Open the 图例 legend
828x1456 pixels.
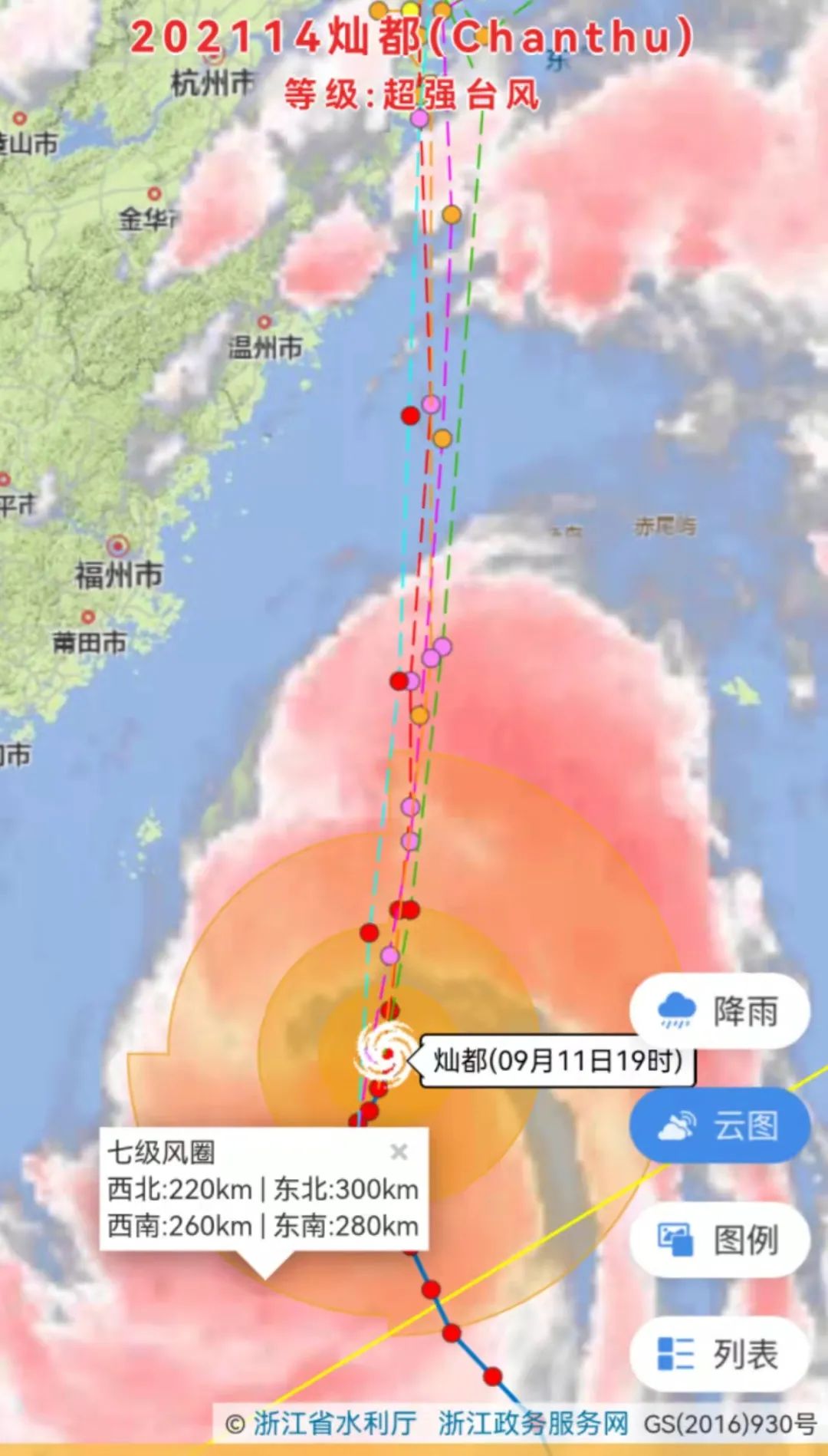[719, 1240]
